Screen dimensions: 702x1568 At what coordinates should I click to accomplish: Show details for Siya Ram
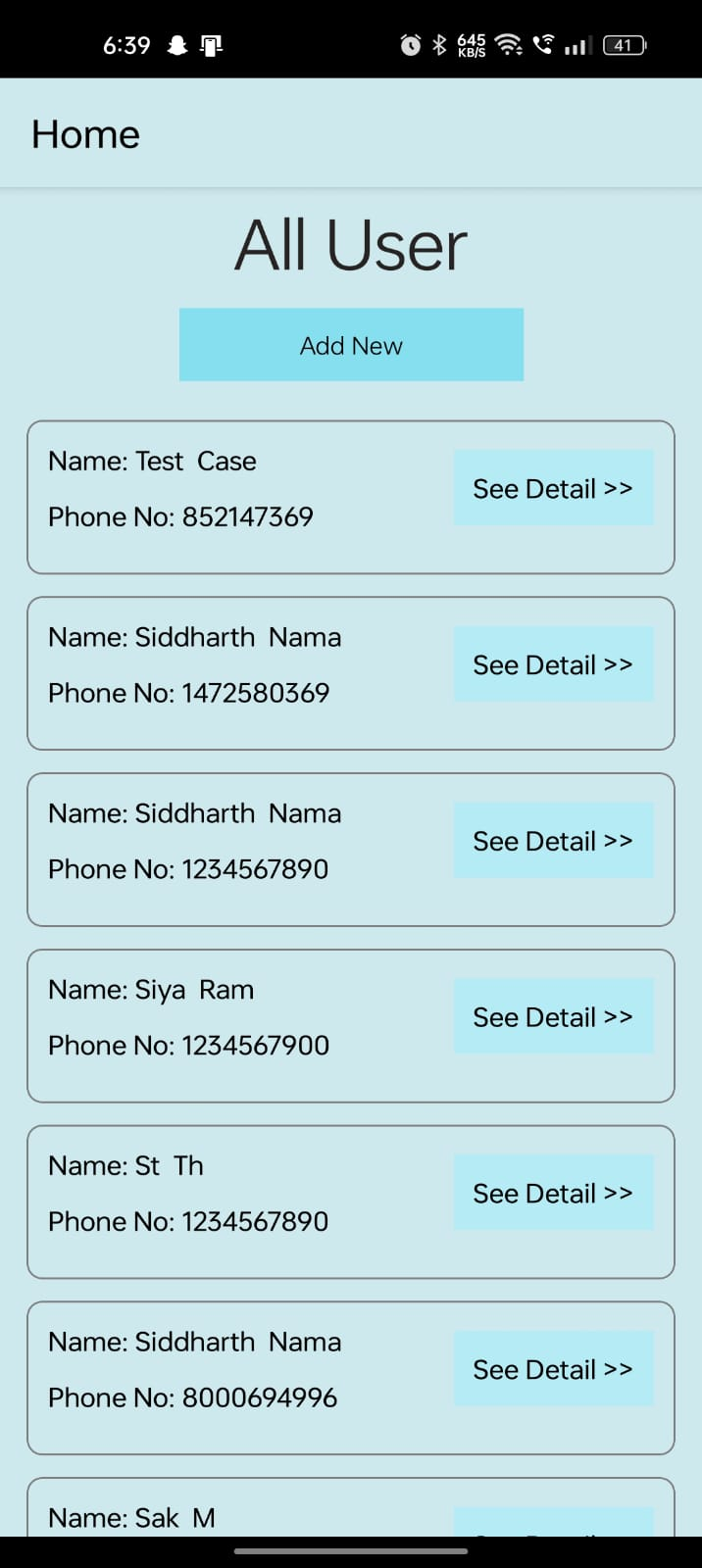coord(553,1017)
